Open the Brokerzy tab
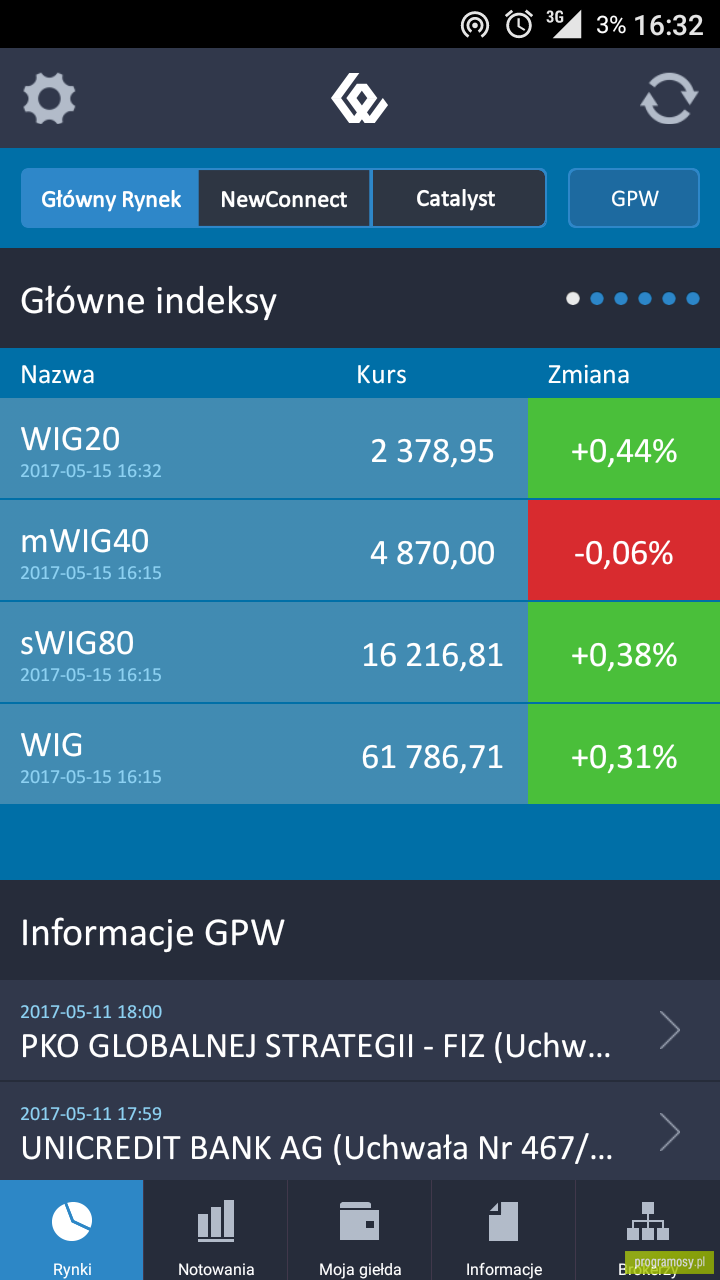The height and width of the screenshot is (1280, 720). click(648, 1230)
